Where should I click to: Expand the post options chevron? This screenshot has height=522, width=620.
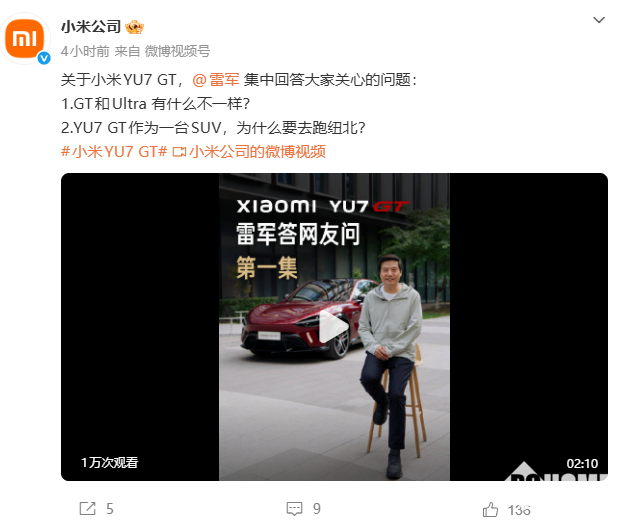pyautogui.click(x=599, y=20)
